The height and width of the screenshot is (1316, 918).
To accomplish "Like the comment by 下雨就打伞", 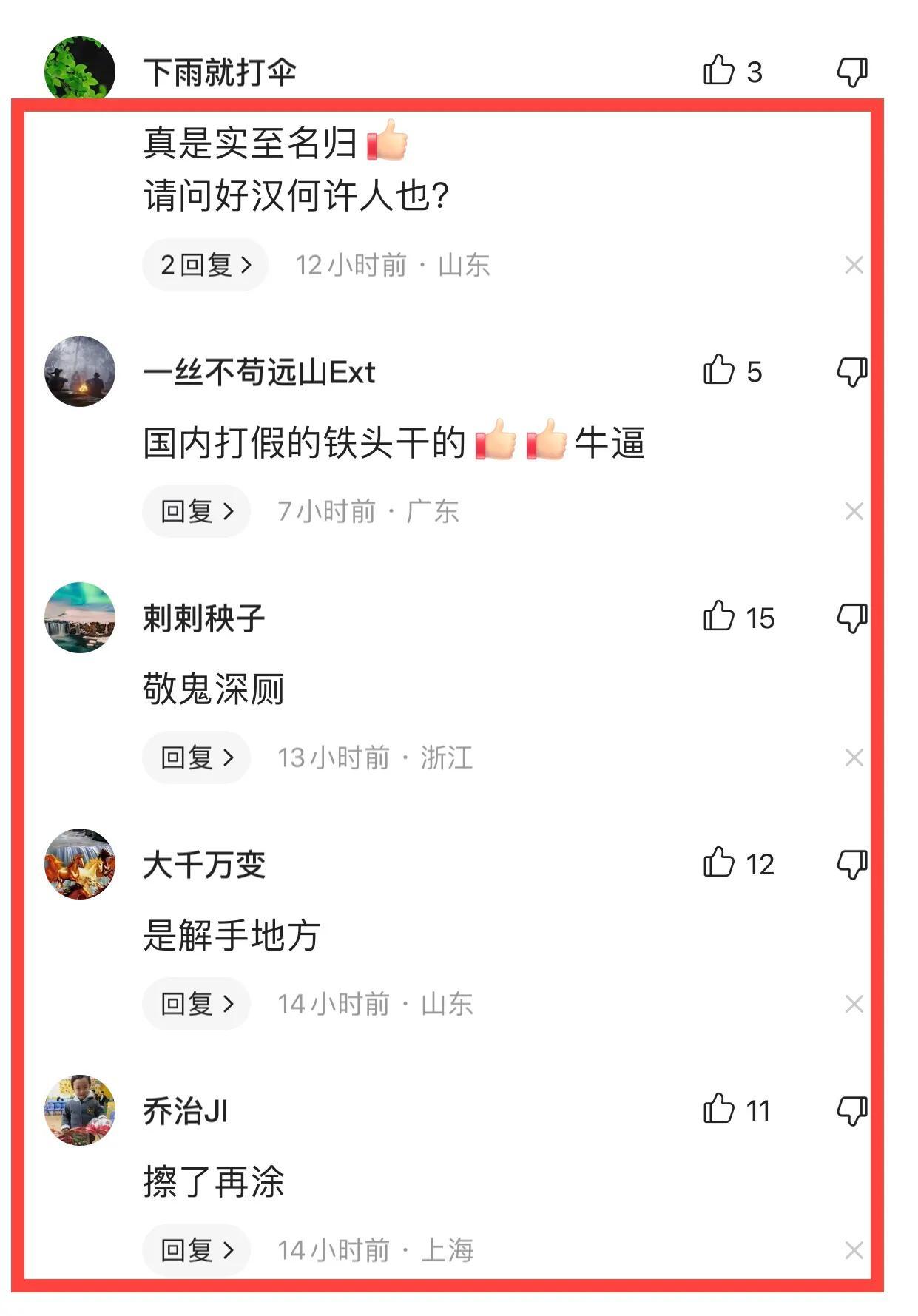I will pyautogui.click(x=718, y=71).
